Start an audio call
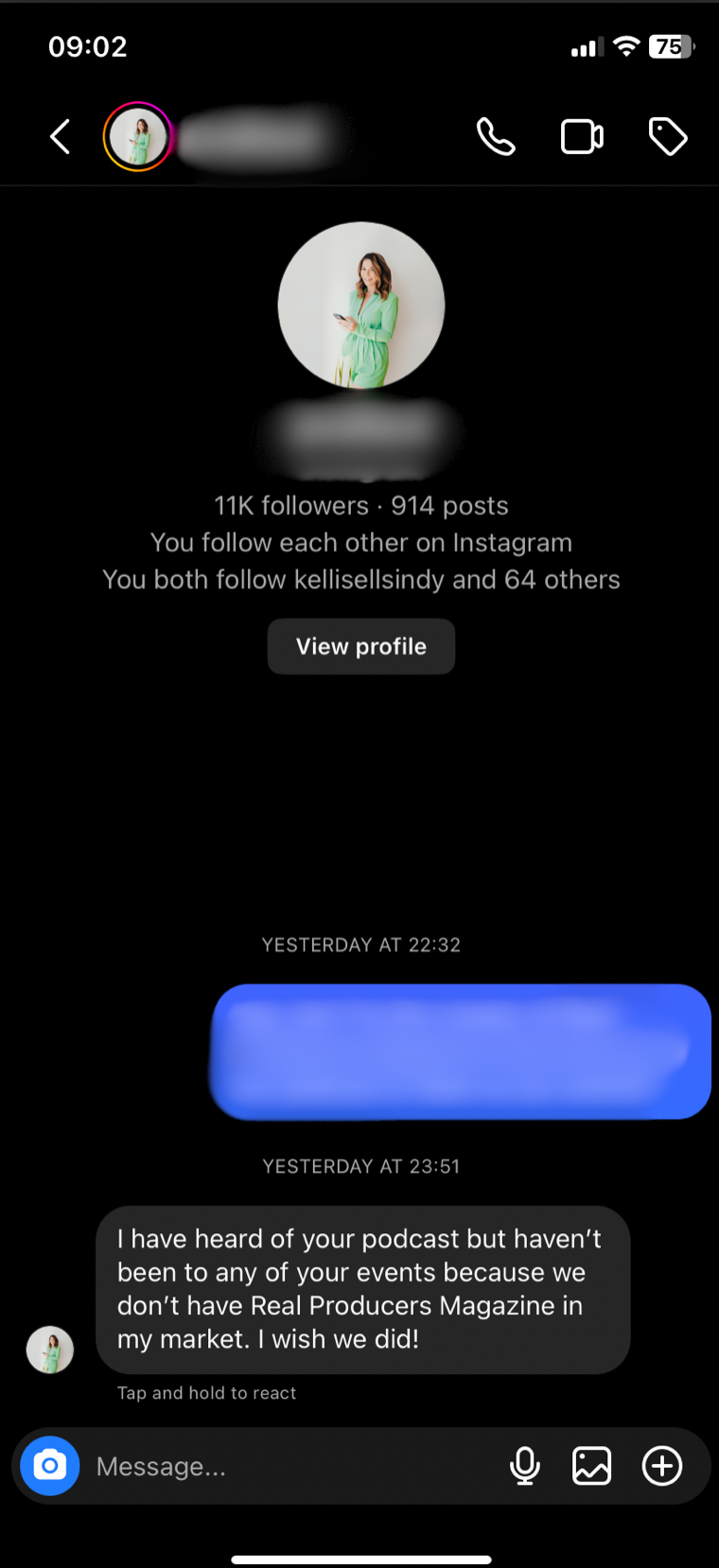719x1568 pixels. pos(496,137)
